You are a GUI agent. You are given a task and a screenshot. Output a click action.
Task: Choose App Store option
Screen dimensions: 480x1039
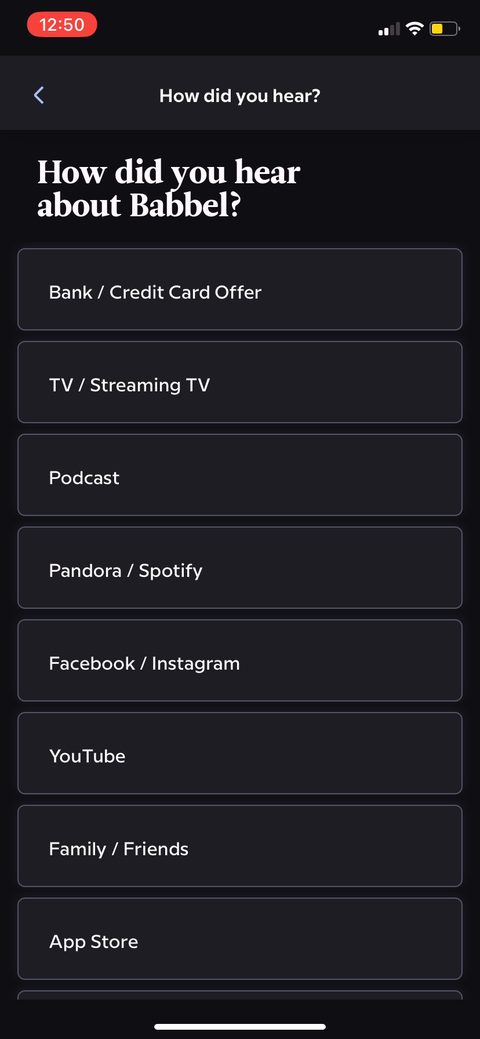239,938
